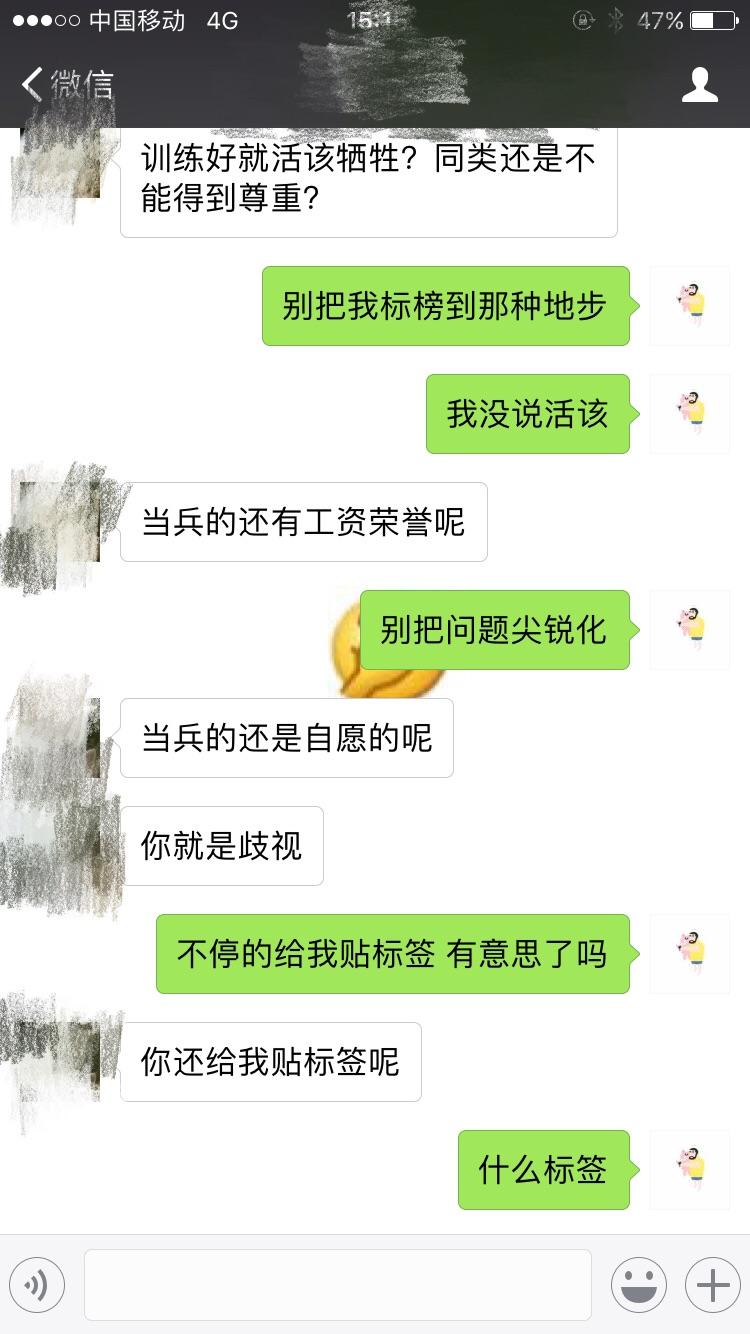Go back to the 微信 chat list
750x1334 pixels.
click(x=67, y=84)
